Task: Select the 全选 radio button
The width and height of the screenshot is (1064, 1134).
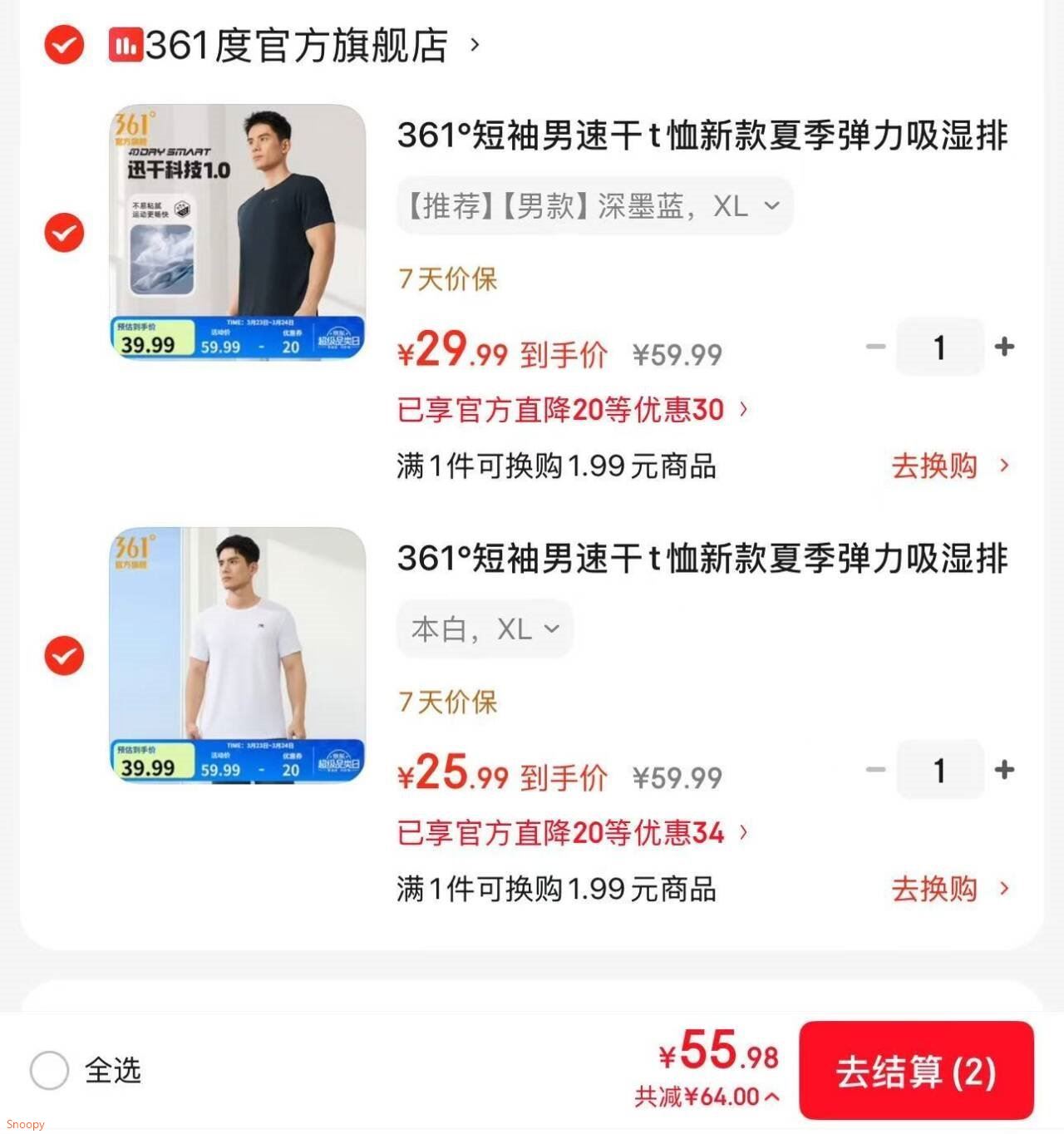Action: (50, 1070)
